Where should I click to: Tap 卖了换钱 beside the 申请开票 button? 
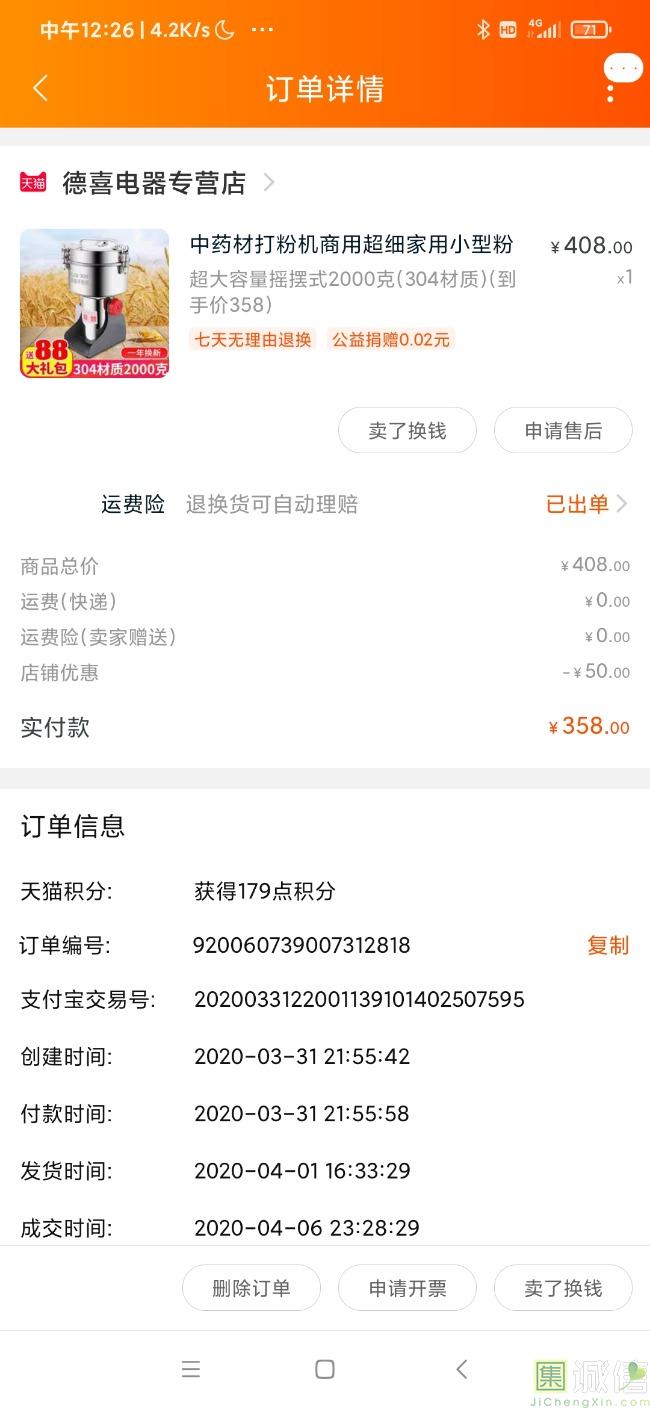(x=563, y=1288)
